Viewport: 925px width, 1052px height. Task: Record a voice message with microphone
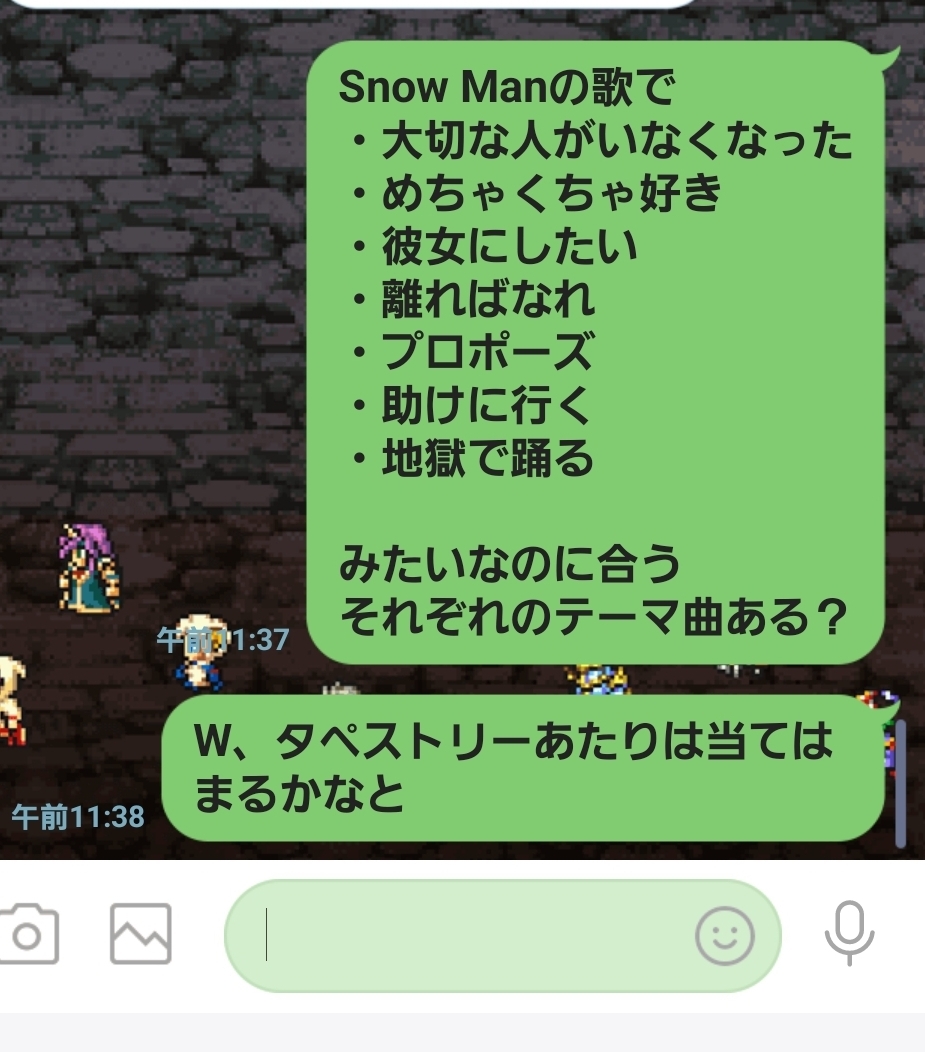pos(849,932)
